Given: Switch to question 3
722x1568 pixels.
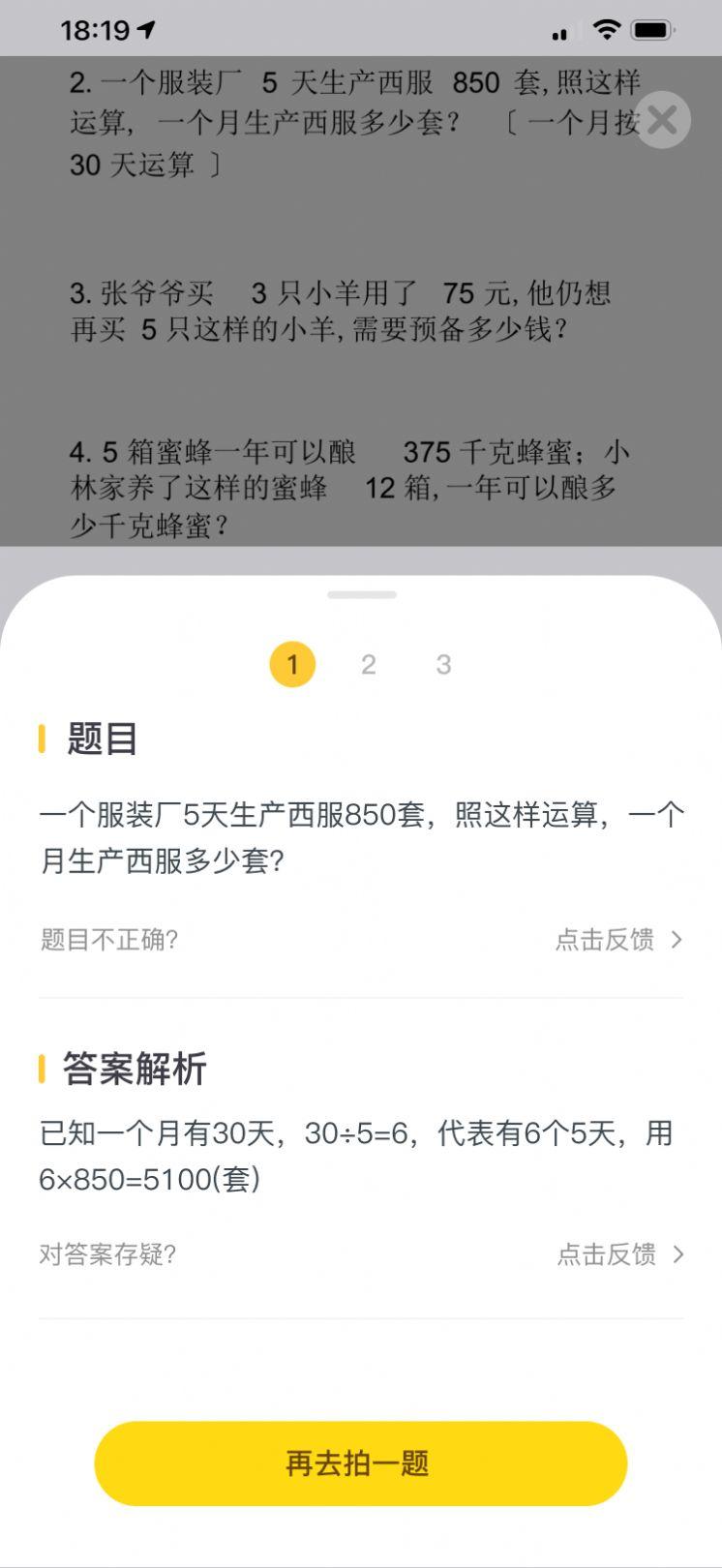Looking at the screenshot, I should 443,664.
